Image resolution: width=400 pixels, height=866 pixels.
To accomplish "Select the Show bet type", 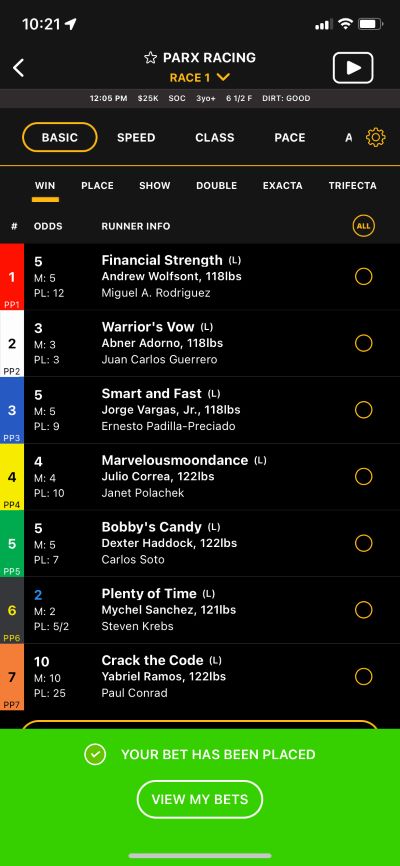I will [x=155, y=186].
